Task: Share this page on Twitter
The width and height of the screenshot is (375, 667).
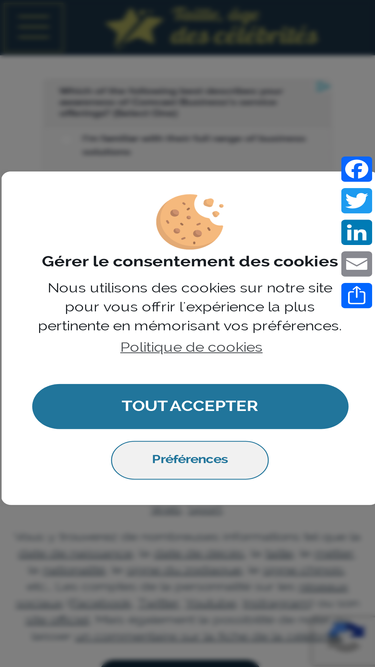Action: [x=357, y=201]
